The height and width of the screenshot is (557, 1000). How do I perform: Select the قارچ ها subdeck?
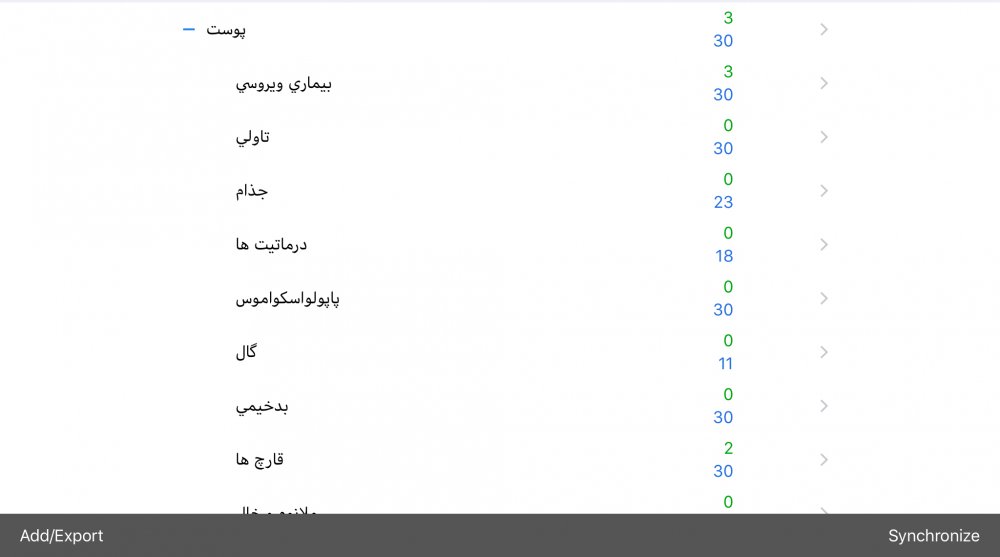[260, 460]
